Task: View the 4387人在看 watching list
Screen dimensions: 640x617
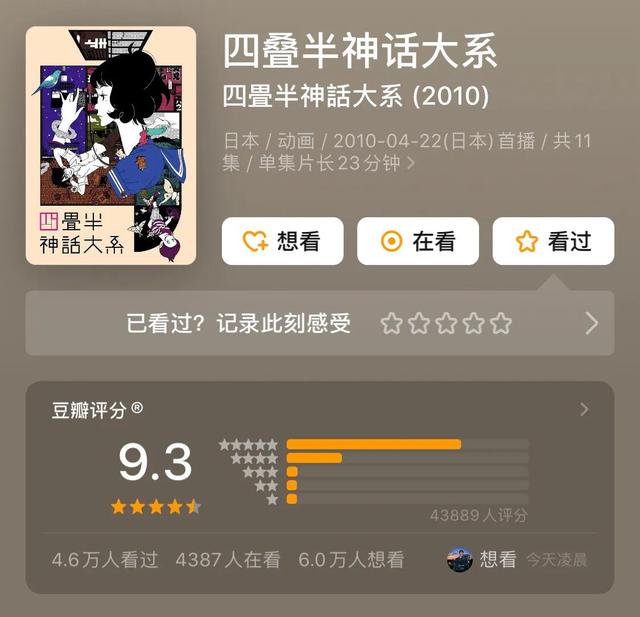Action: coord(228,560)
